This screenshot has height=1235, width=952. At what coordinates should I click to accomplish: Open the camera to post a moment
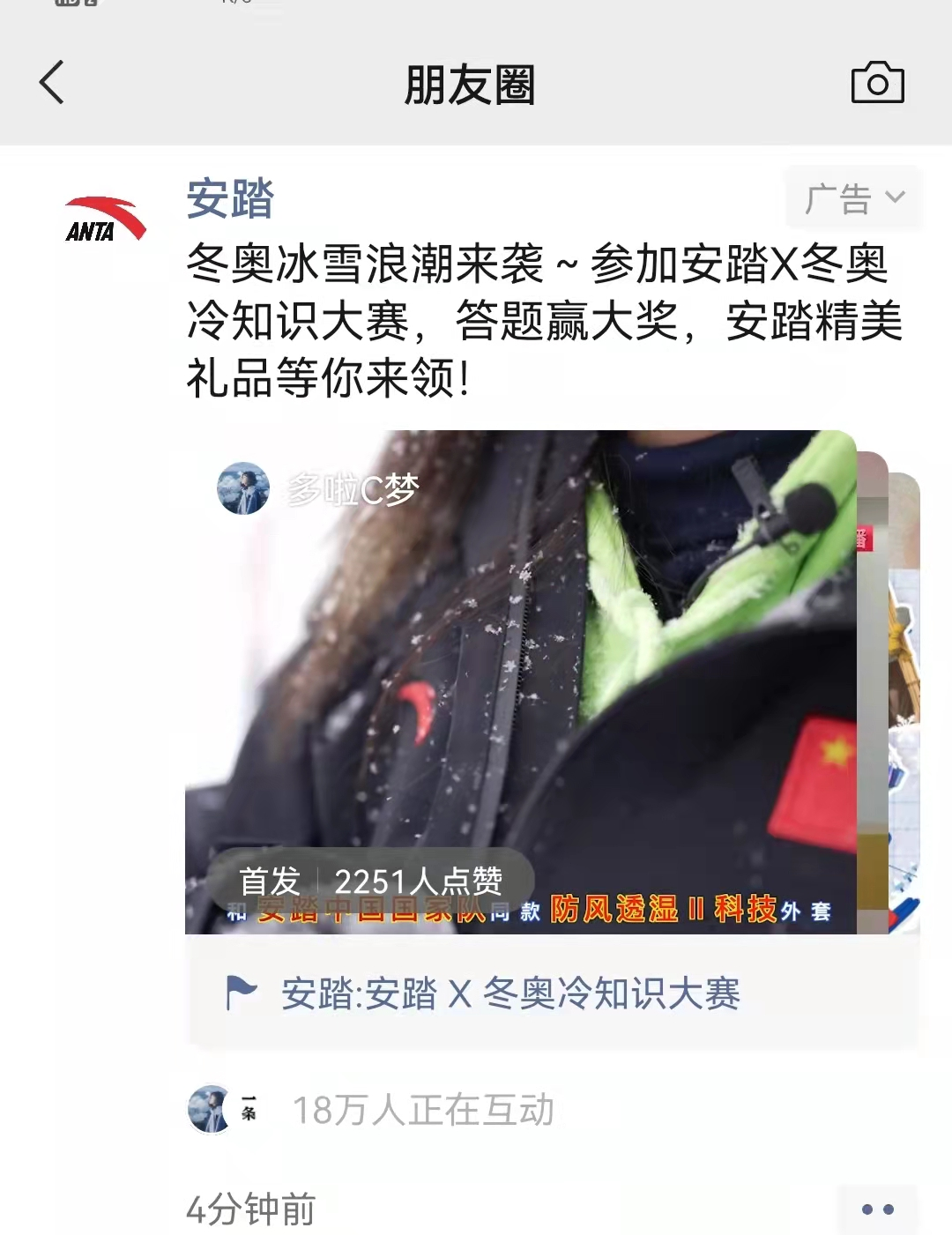[877, 83]
